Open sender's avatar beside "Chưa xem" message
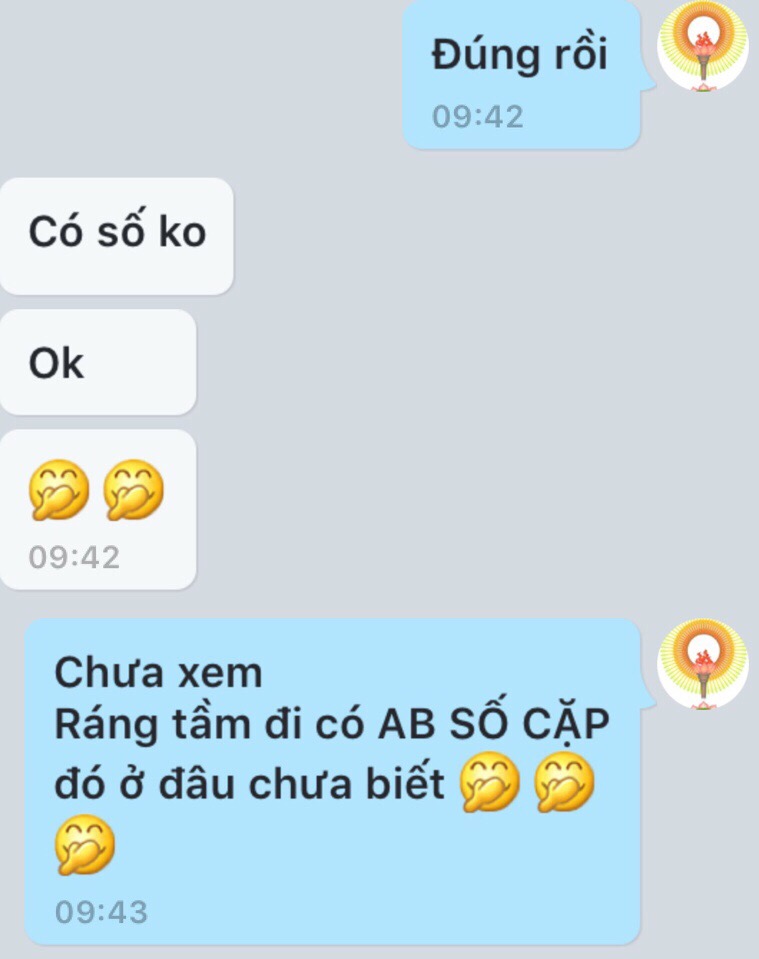The image size is (759, 959). pyautogui.click(x=702, y=664)
